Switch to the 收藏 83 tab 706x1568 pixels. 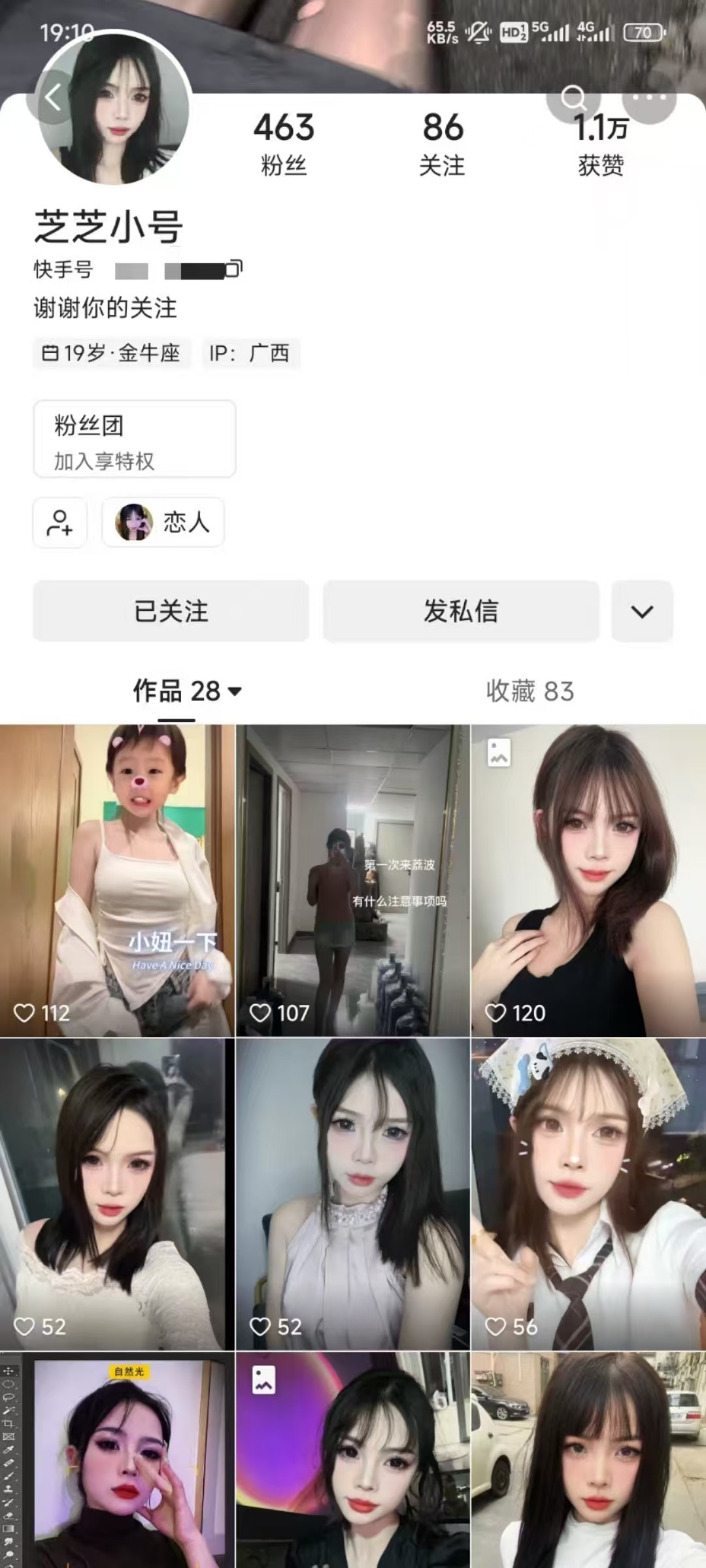pos(529,691)
